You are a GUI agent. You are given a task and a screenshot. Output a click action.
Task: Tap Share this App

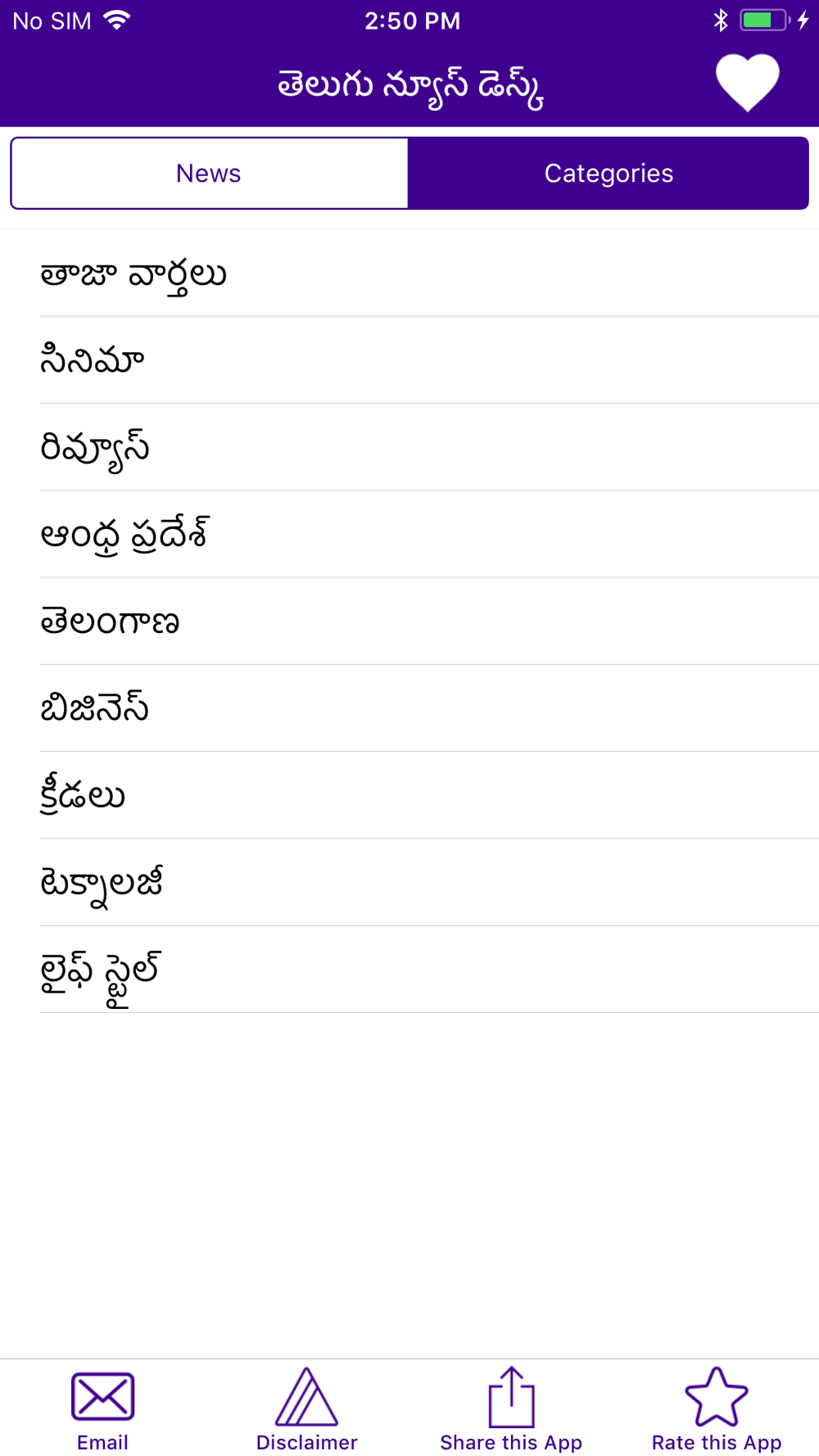coord(511,1410)
